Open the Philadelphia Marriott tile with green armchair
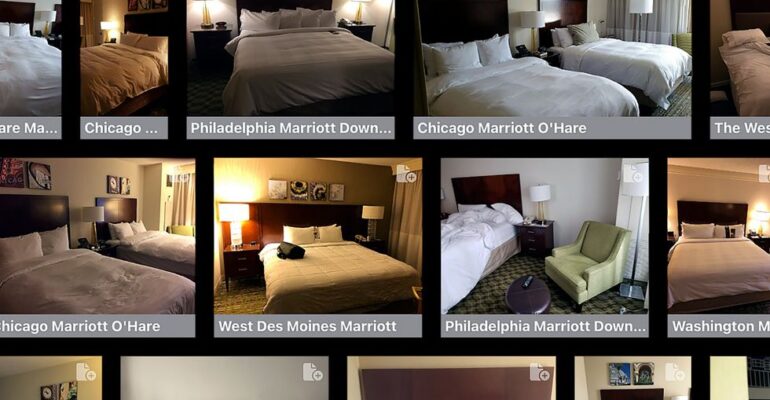This screenshot has height=400, width=770. (x=544, y=245)
